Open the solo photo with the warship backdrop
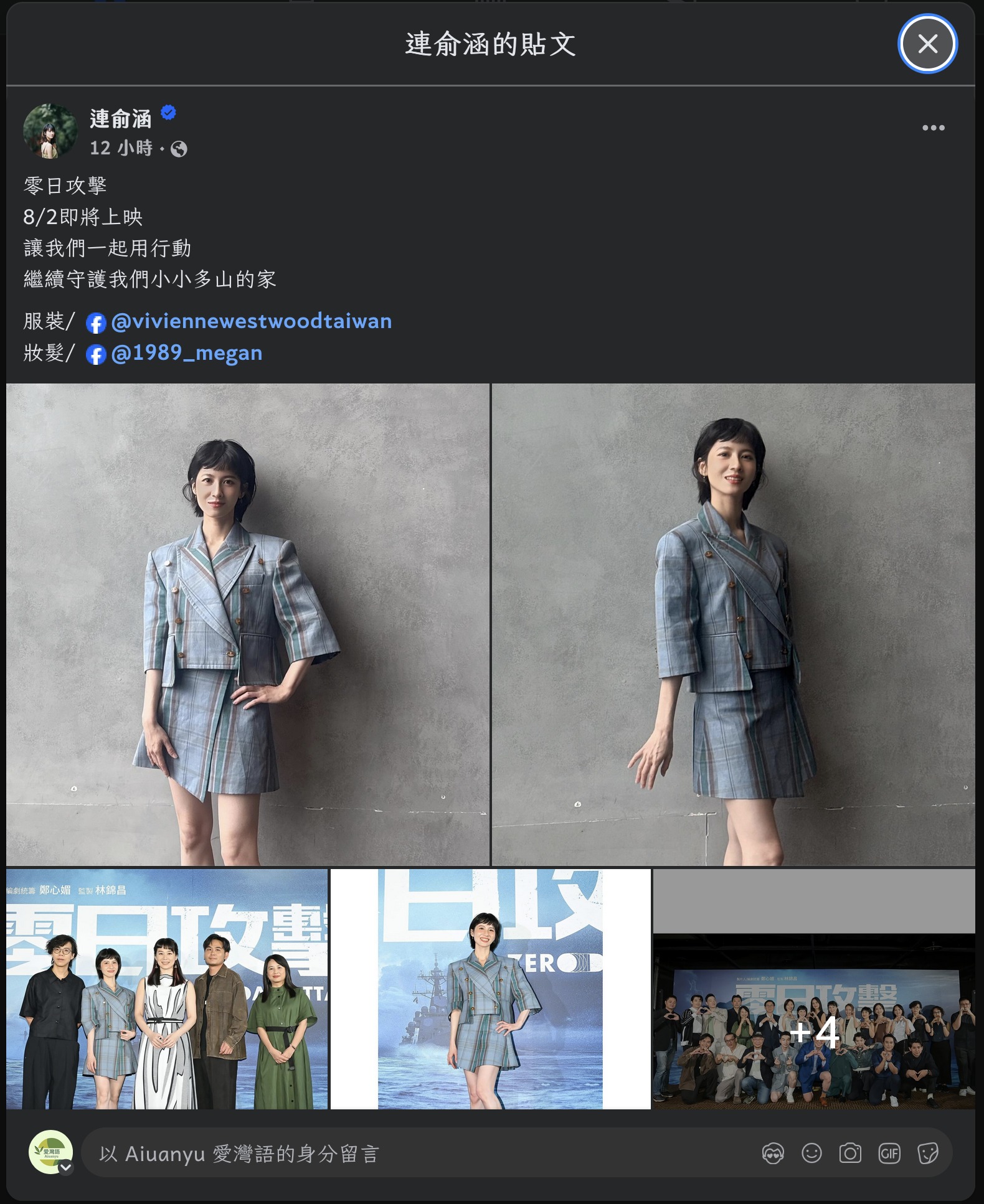This screenshot has height=1204, width=984. click(490, 989)
